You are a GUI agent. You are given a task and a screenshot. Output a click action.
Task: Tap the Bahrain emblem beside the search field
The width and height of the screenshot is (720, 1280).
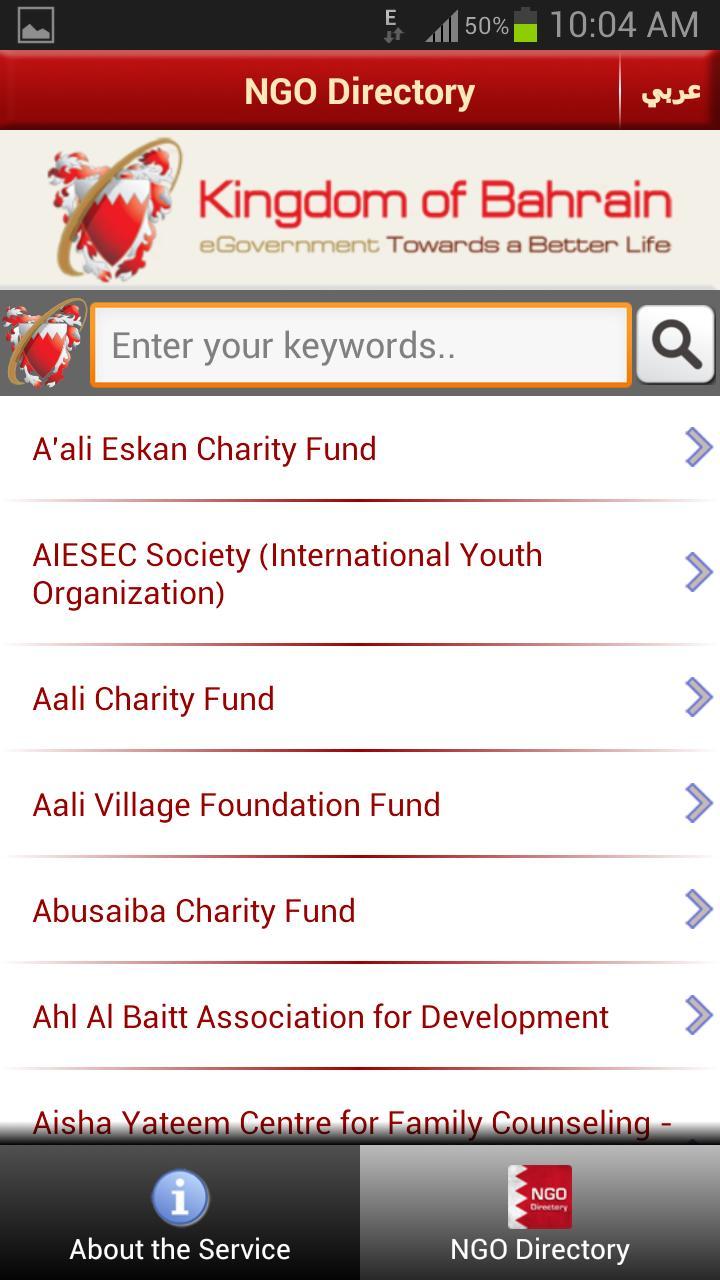42,345
